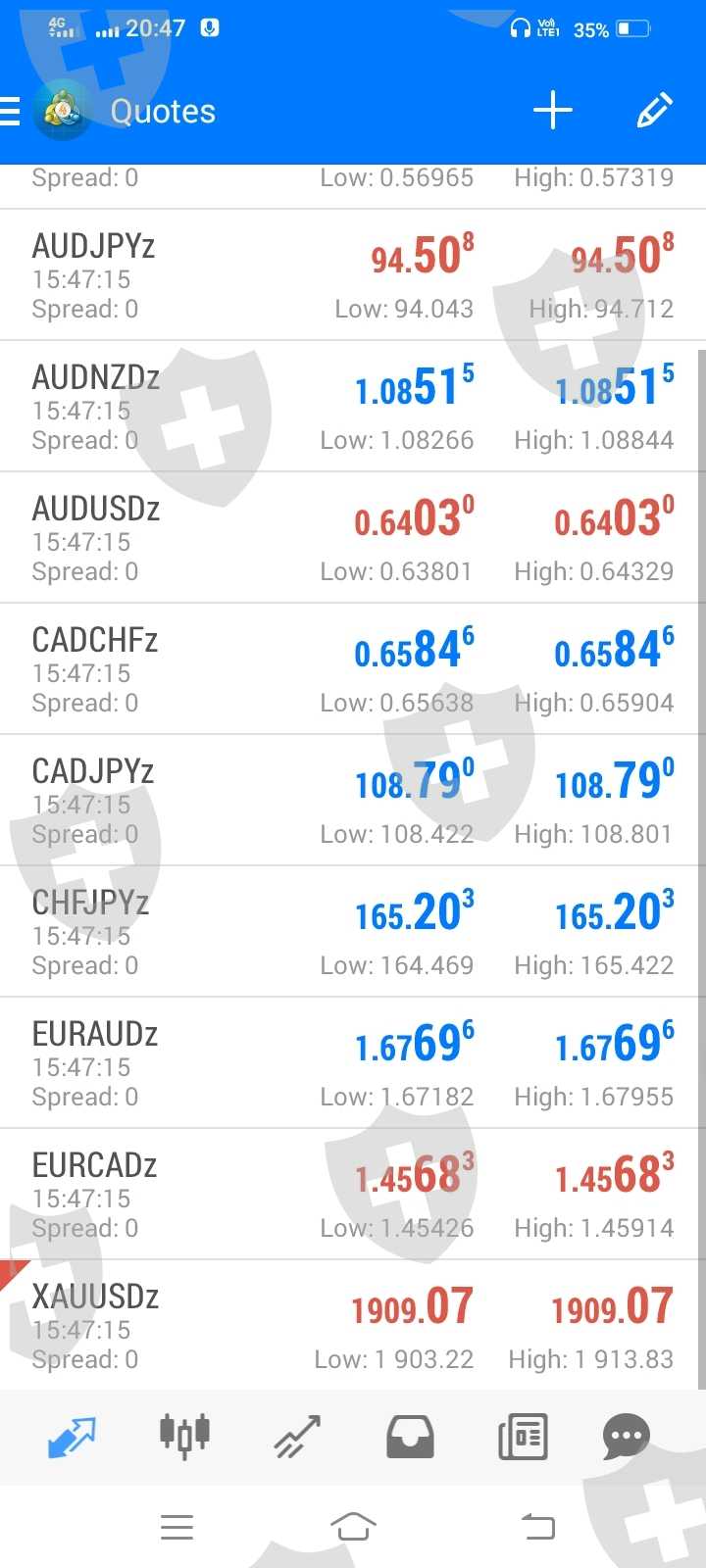This screenshot has height=1568, width=706.
Task: Switch to the candlestick Chart tab
Action: tap(184, 1437)
